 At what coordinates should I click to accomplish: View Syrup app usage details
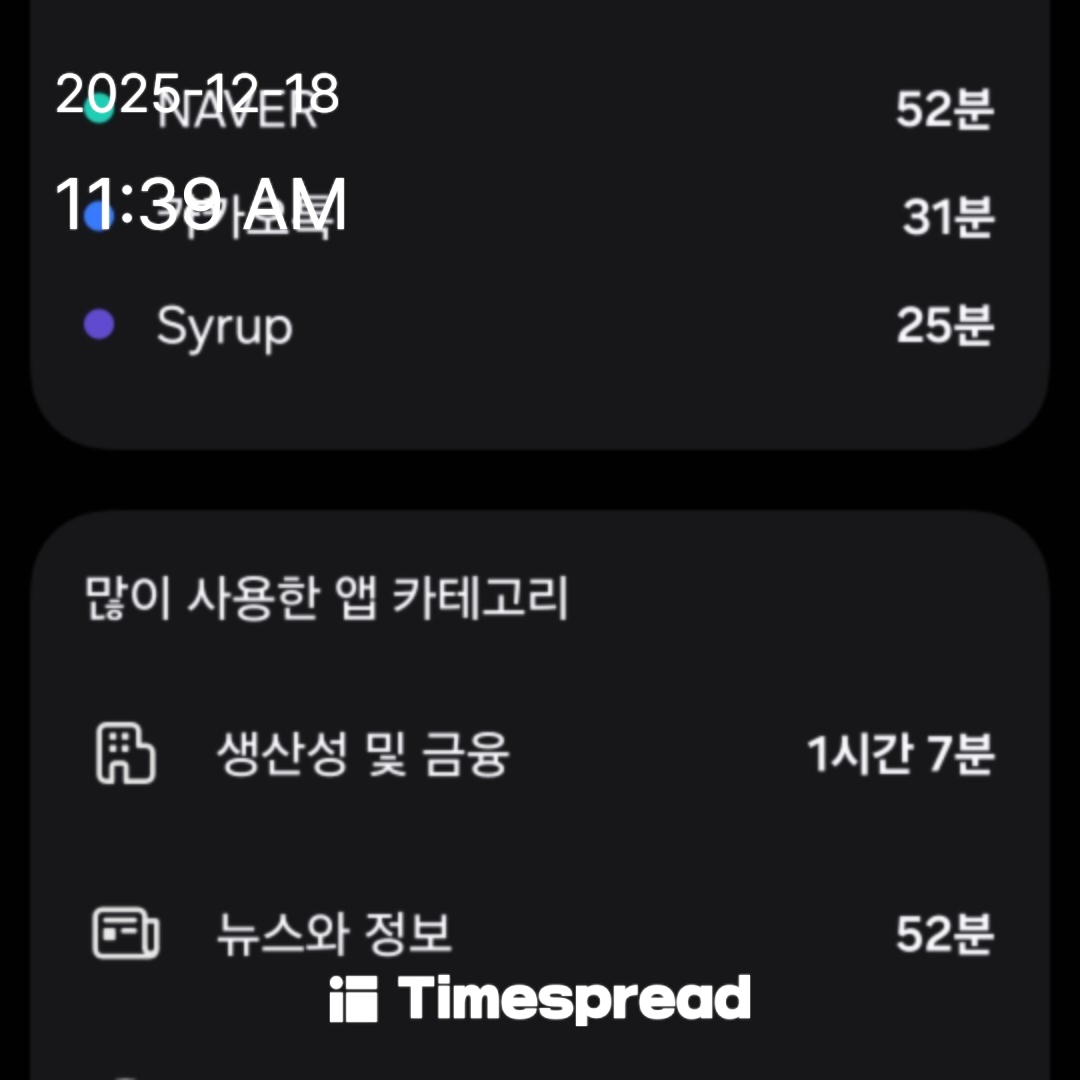click(540, 326)
